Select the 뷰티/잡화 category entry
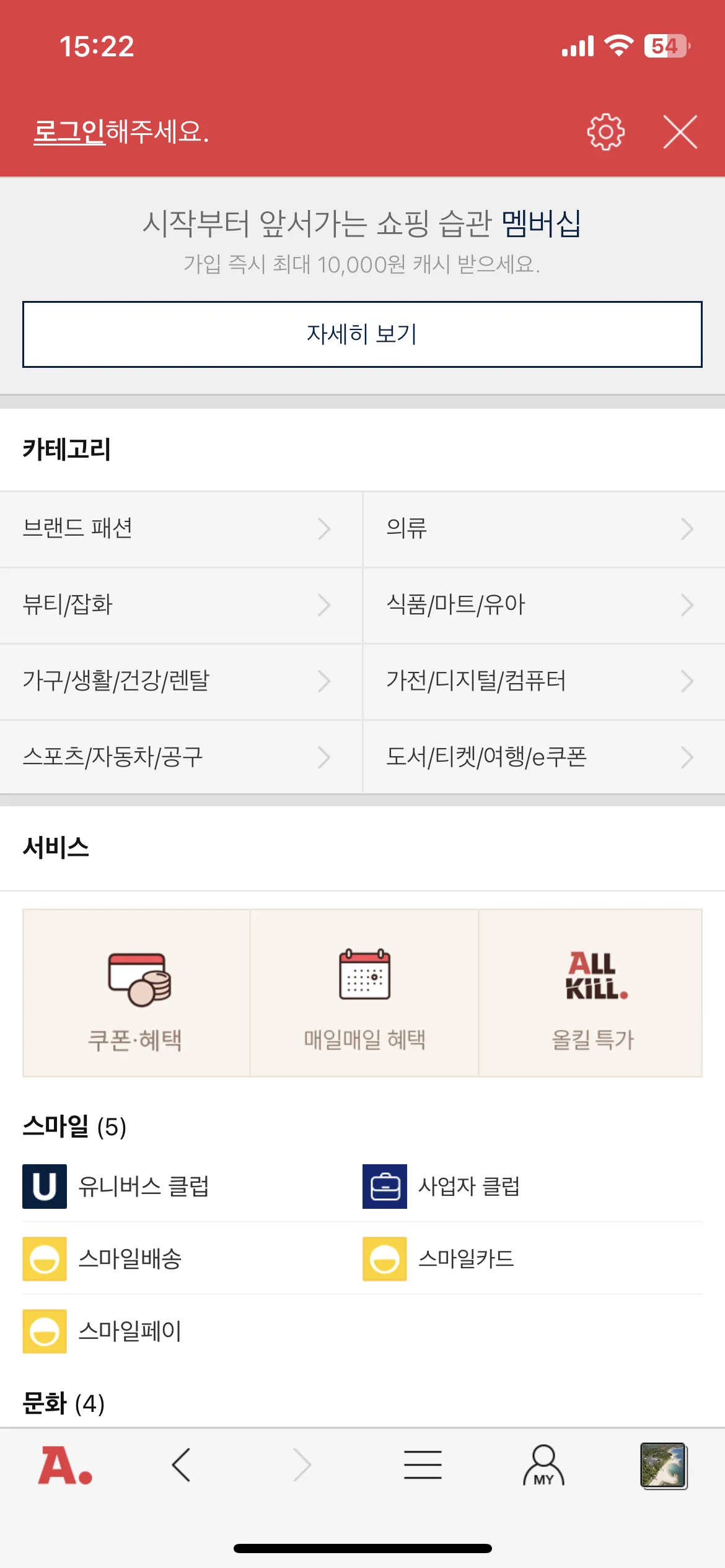Screen dimensions: 725x1568 click(180, 604)
